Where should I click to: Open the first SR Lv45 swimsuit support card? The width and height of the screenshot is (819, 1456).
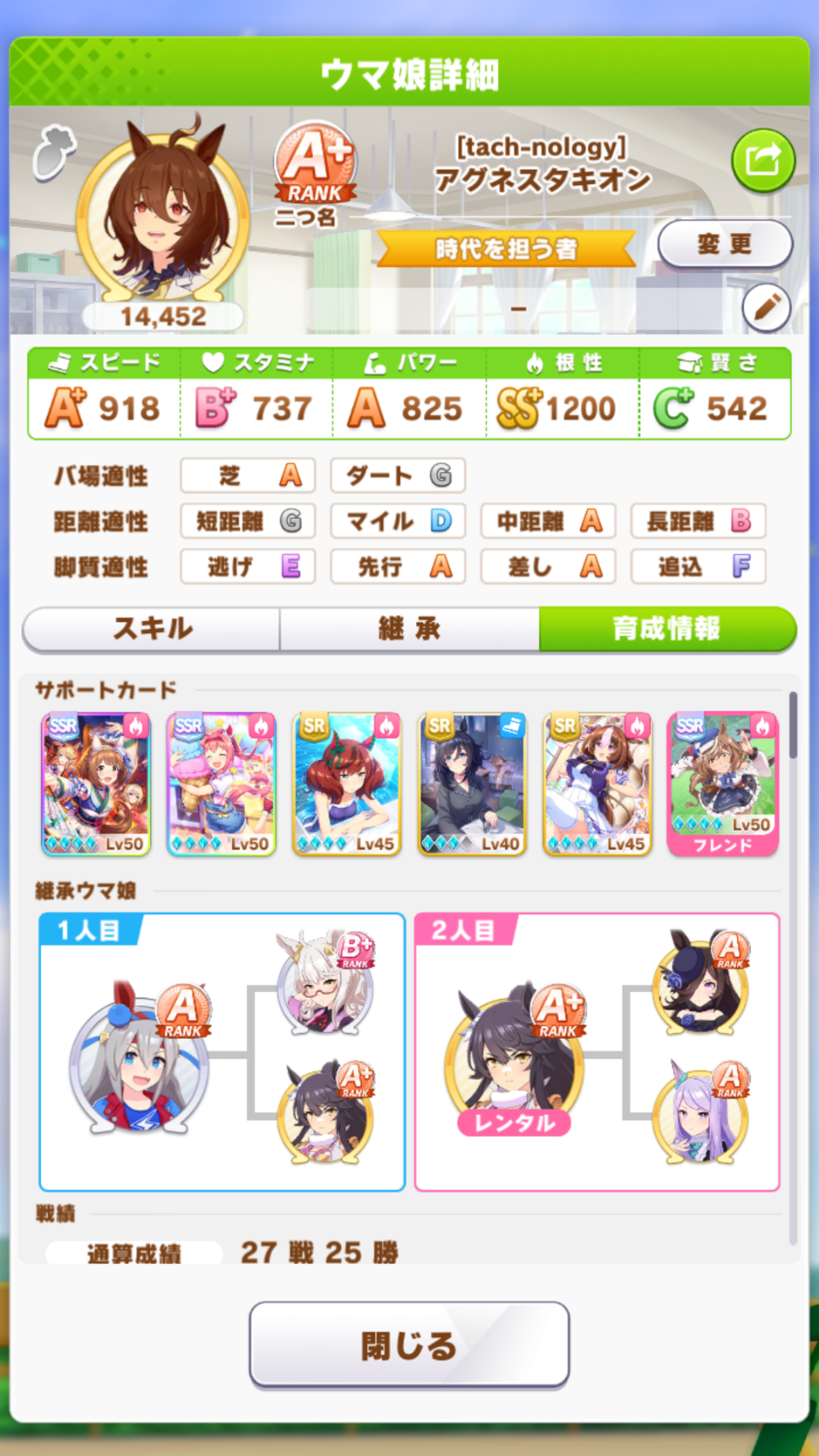346,785
